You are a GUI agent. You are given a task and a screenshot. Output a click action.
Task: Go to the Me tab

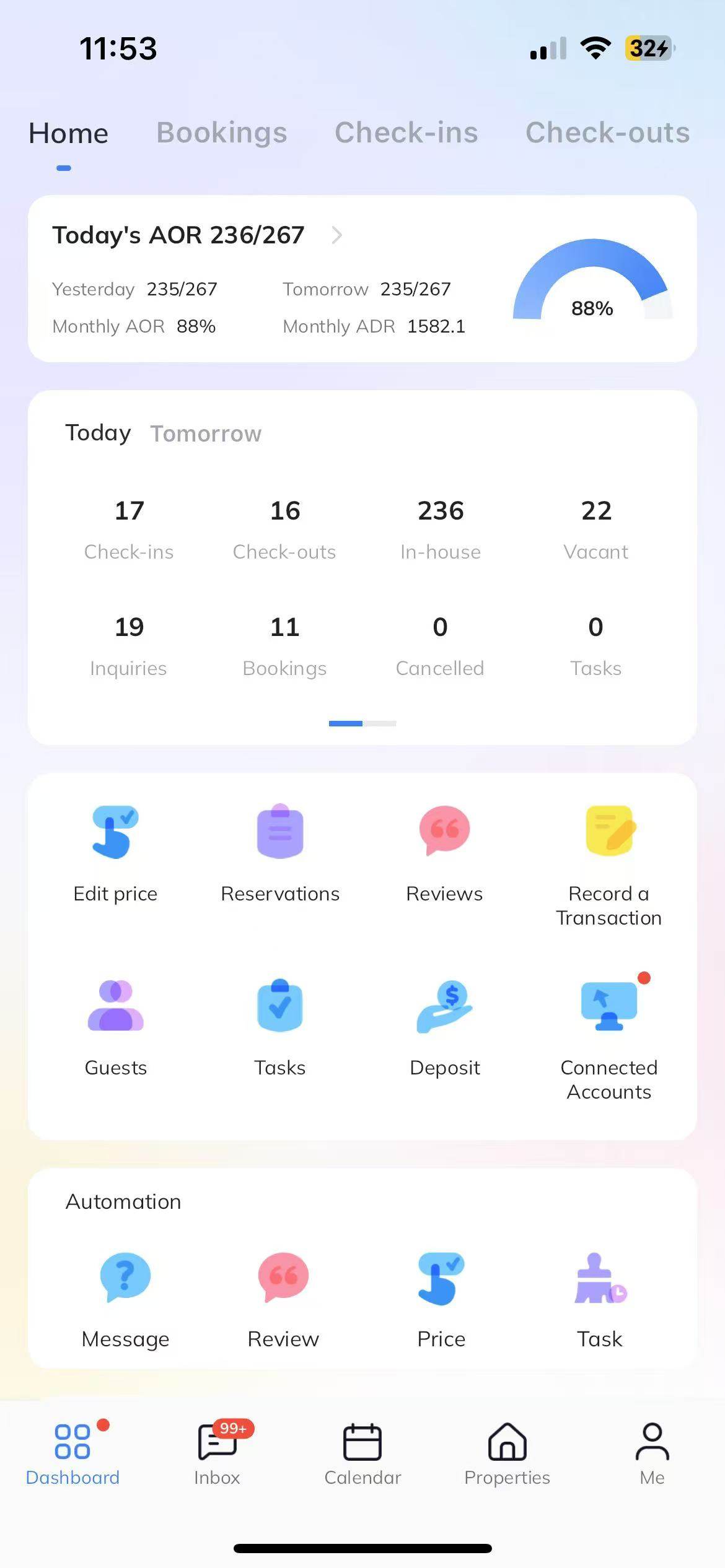pos(652,1453)
